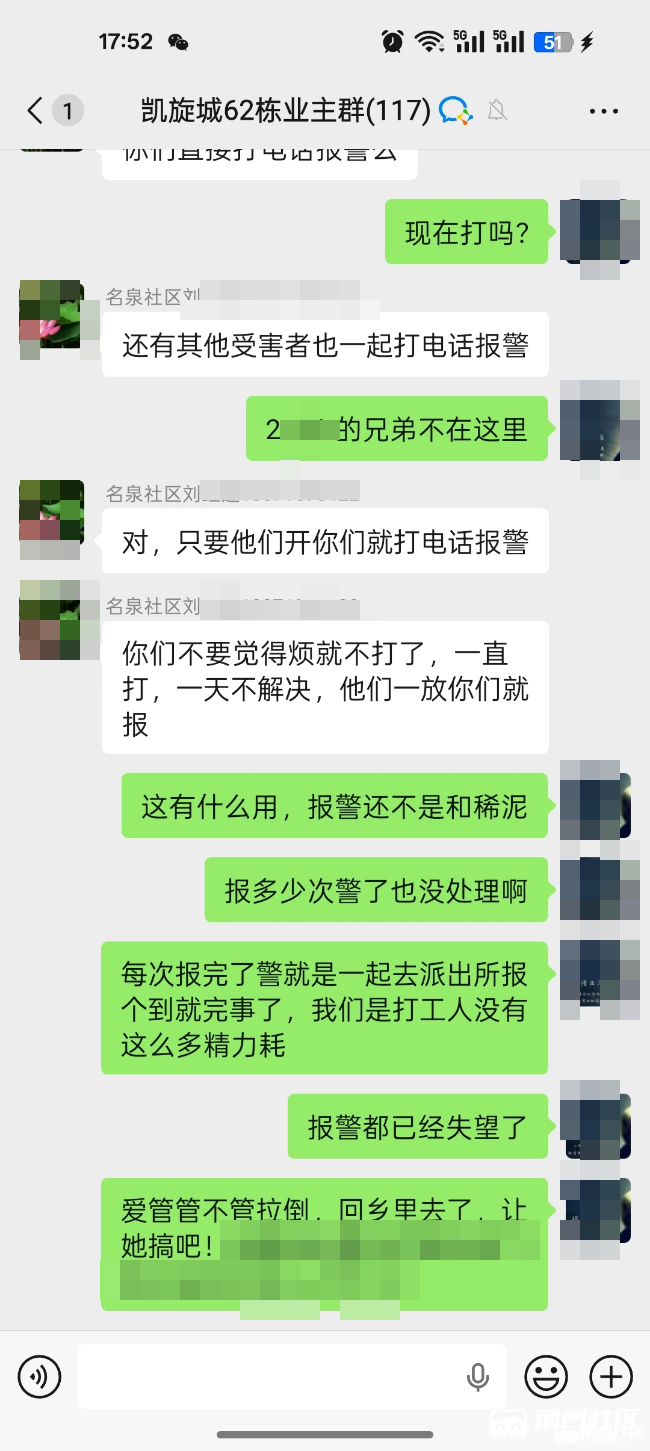Open sender avatar beside 现在打吗? message

click(598, 232)
